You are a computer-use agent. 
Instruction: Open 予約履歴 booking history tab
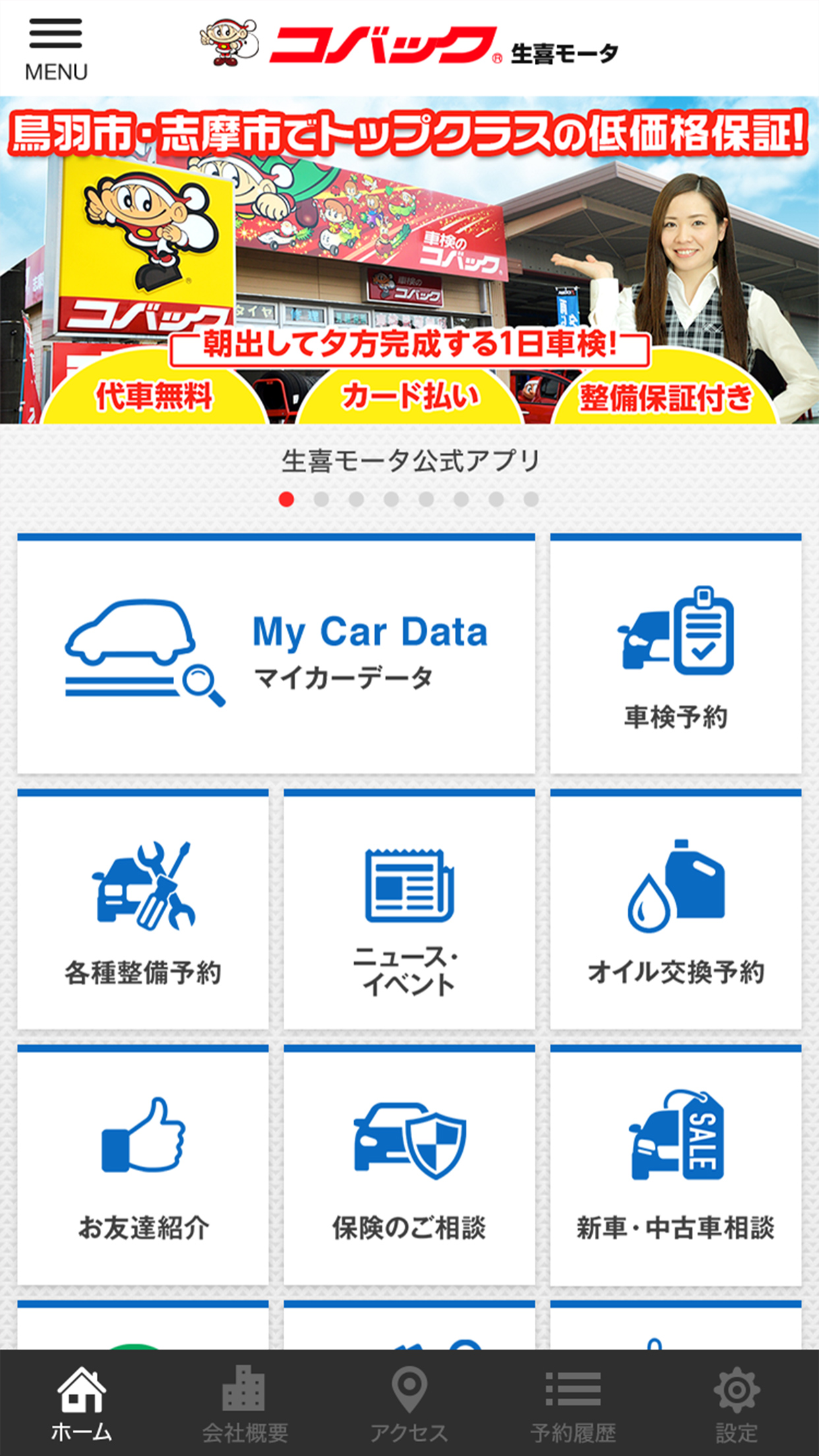(573, 1403)
